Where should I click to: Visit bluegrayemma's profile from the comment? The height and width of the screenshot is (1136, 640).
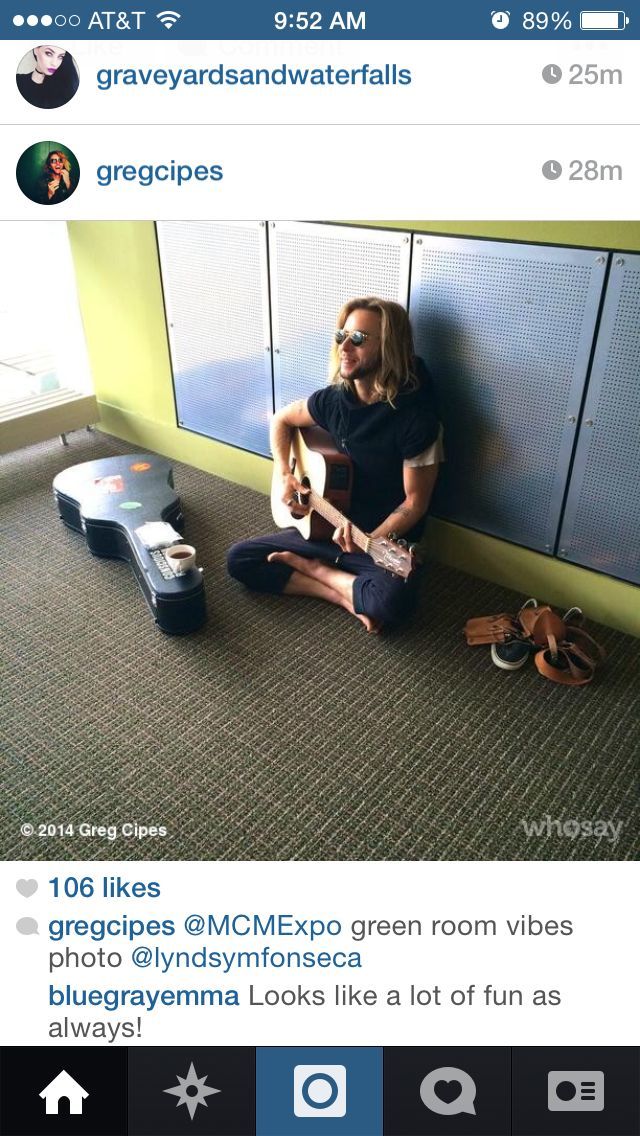click(144, 996)
